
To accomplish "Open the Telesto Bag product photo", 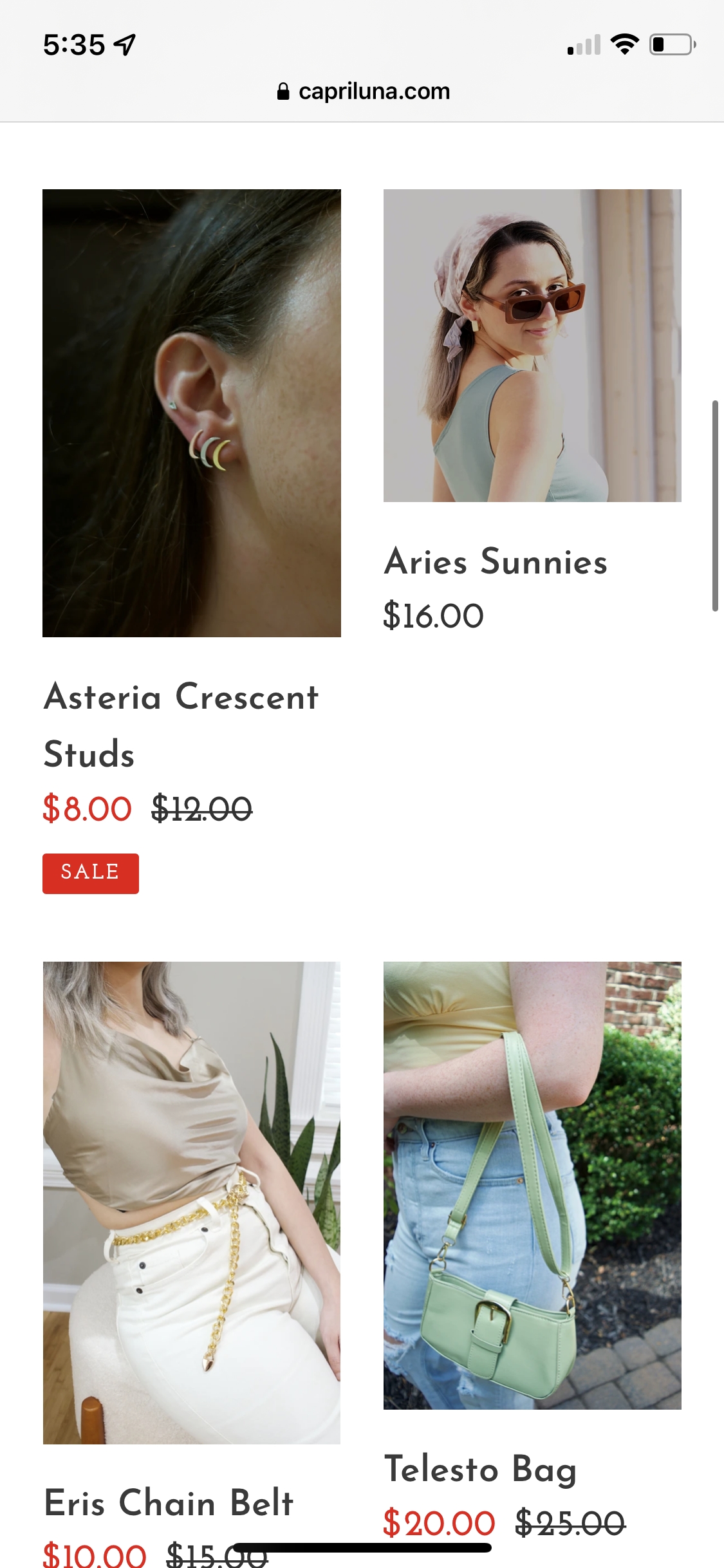I will 532,1185.
